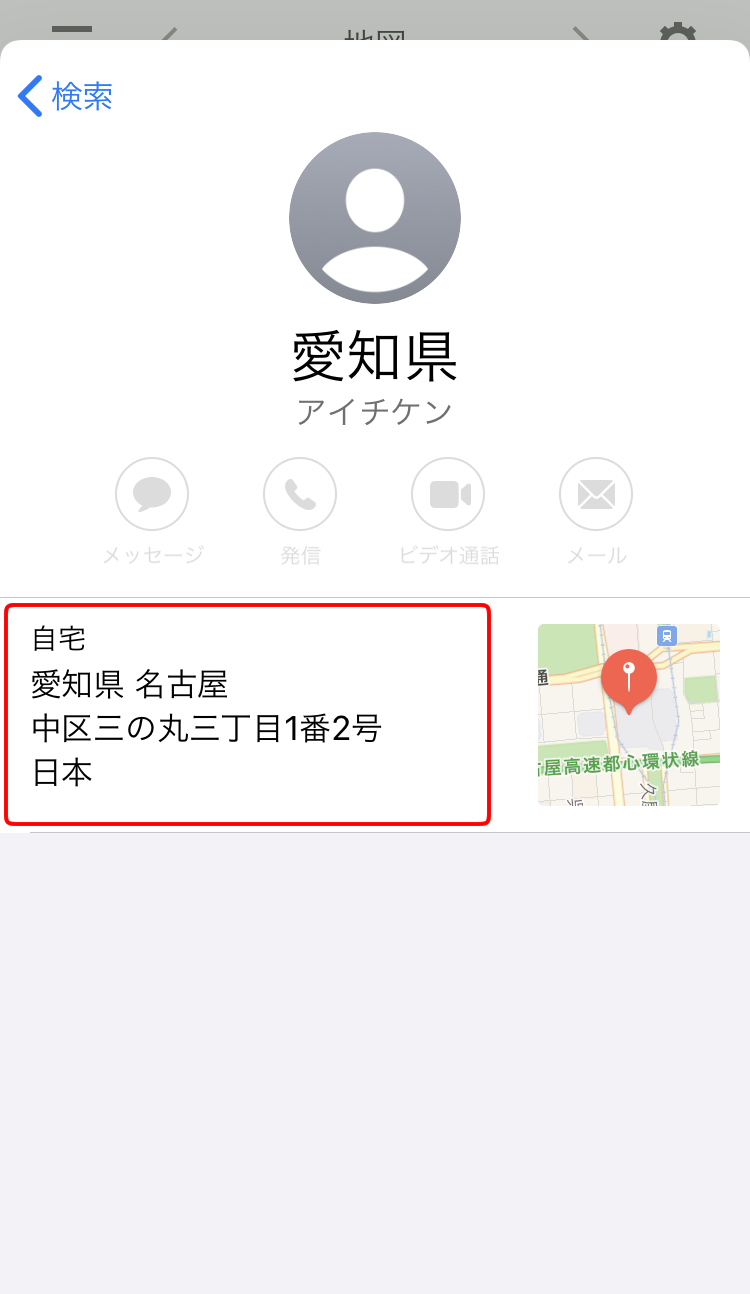Start a ビデオ通話 video call
Screen dimensions: 750x1294
point(448,494)
